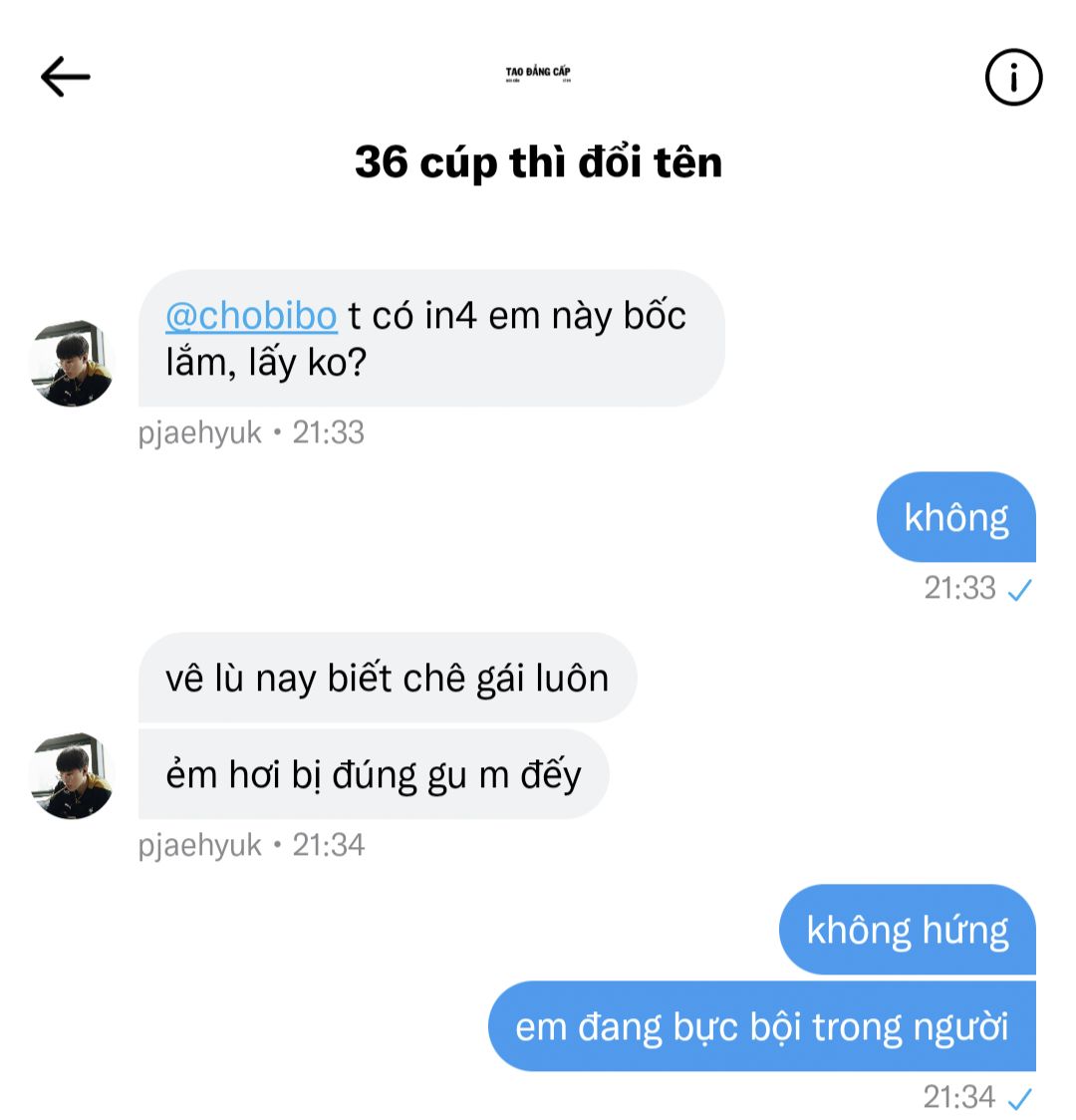Image resolution: width=1076 pixels, height=1120 pixels.
Task: Open the group avatar above the chat title
Action: (538, 75)
